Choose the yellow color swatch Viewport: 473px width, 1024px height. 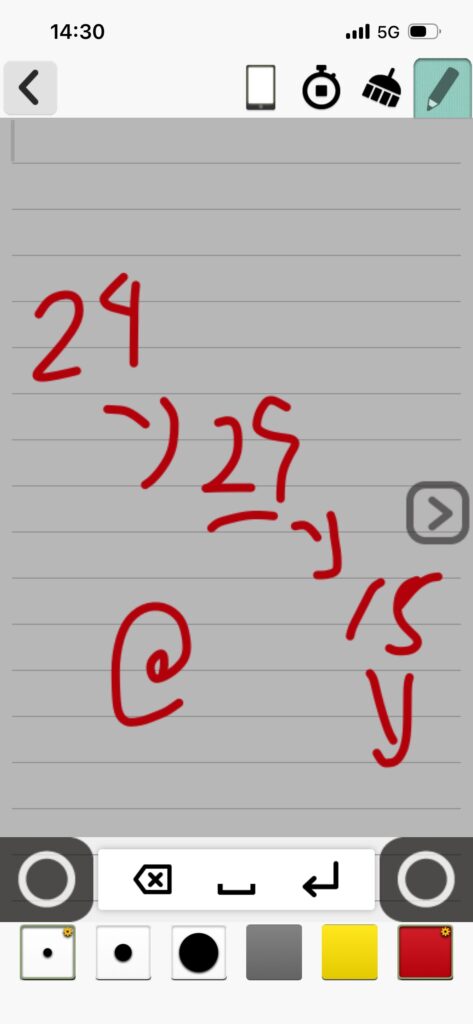tap(350, 952)
